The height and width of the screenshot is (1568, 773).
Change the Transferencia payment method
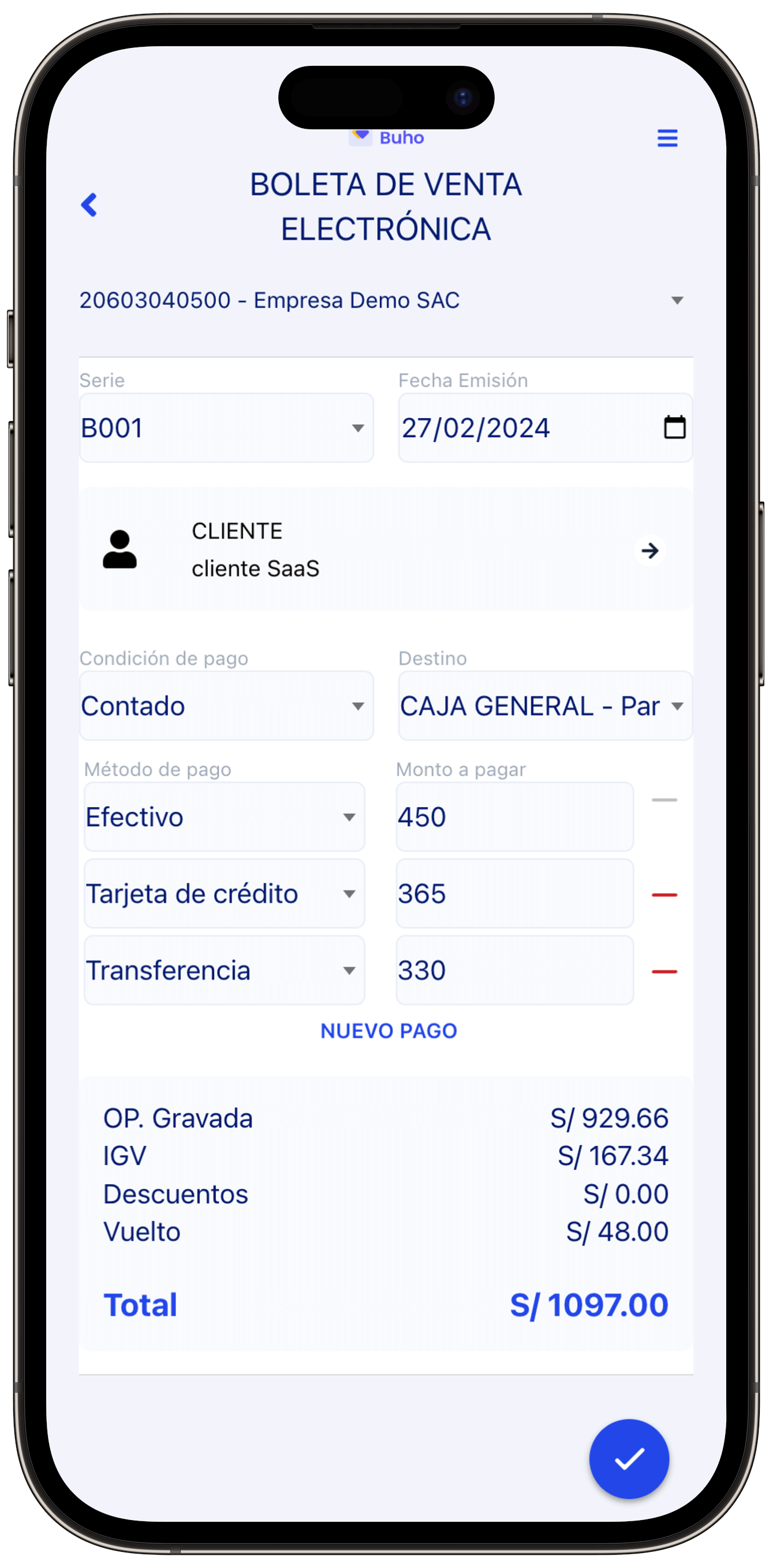tap(224, 970)
